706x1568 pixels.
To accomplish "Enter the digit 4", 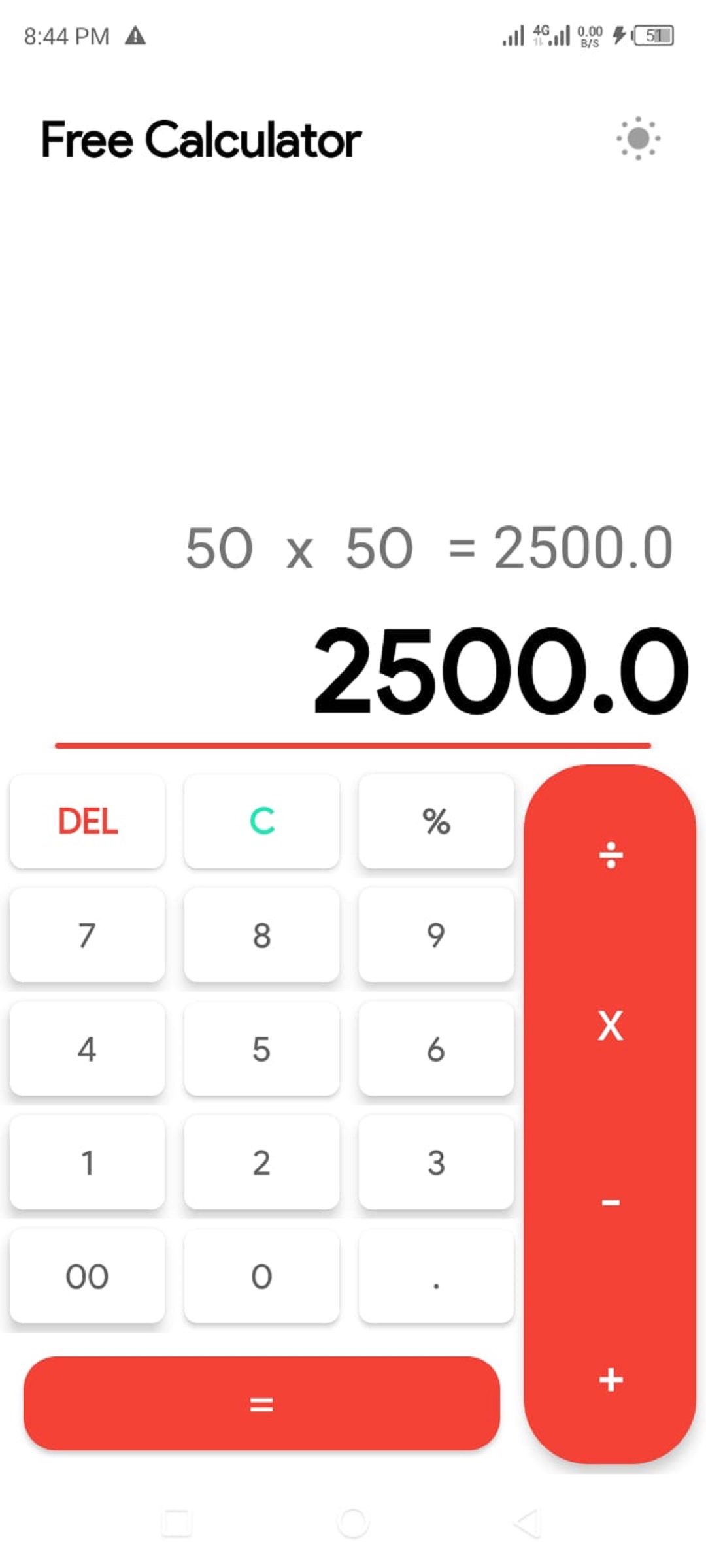I will [88, 1049].
